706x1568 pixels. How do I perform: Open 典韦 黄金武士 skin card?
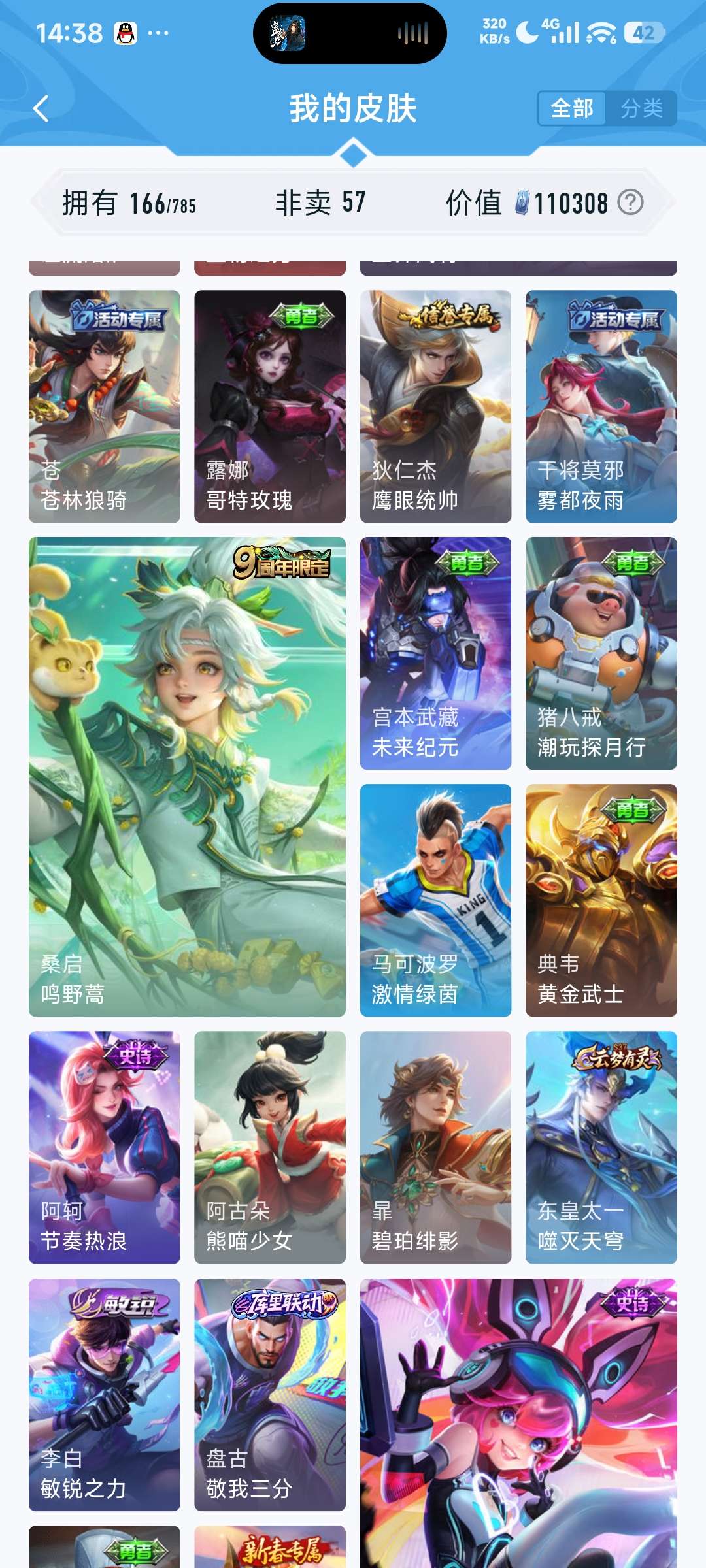pos(601,900)
